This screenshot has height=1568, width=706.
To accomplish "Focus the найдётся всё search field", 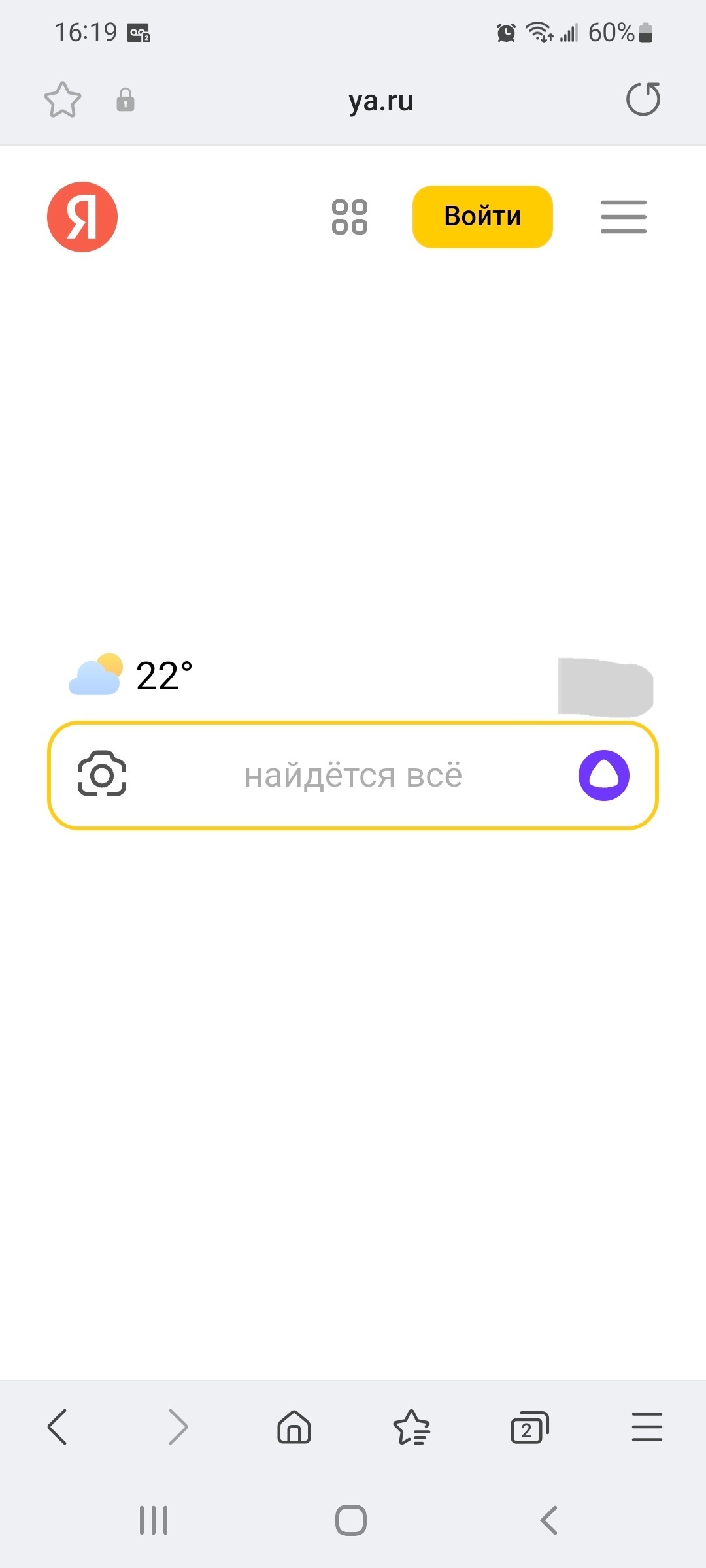I will [353, 776].
